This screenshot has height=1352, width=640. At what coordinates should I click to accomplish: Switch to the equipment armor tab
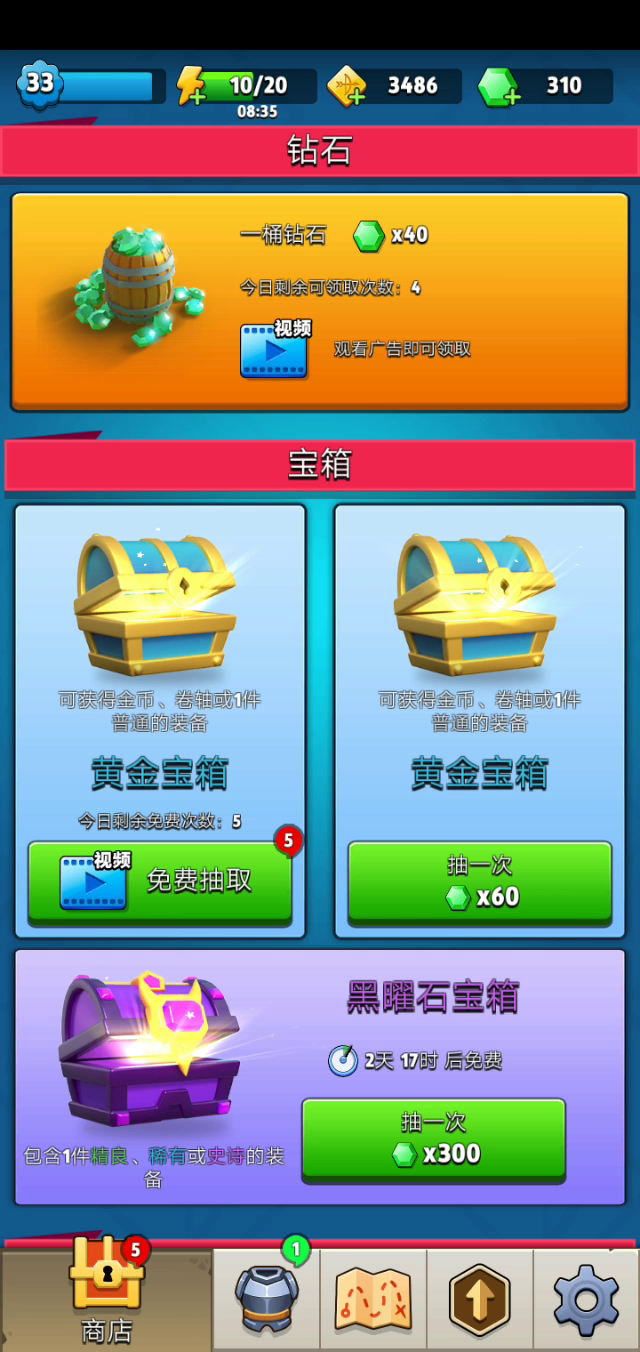pos(266,1299)
